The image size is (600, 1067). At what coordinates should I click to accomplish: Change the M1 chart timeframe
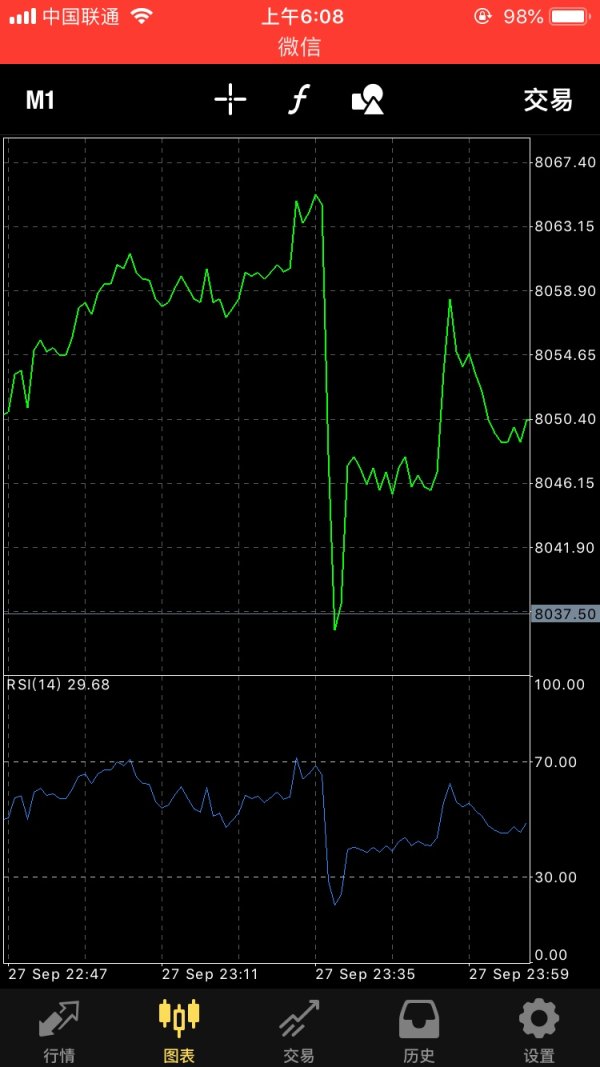pos(39,100)
